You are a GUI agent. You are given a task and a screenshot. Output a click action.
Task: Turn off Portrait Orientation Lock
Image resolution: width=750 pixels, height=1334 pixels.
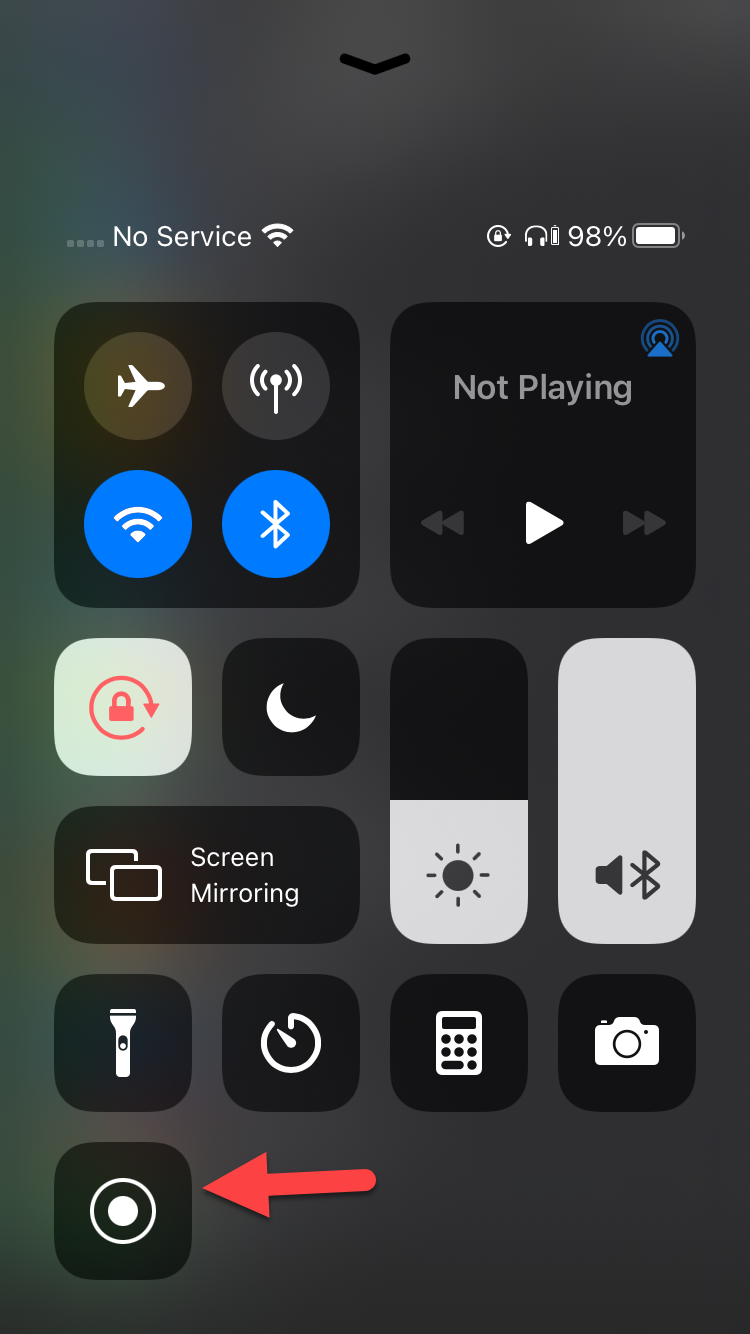[123, 707]
